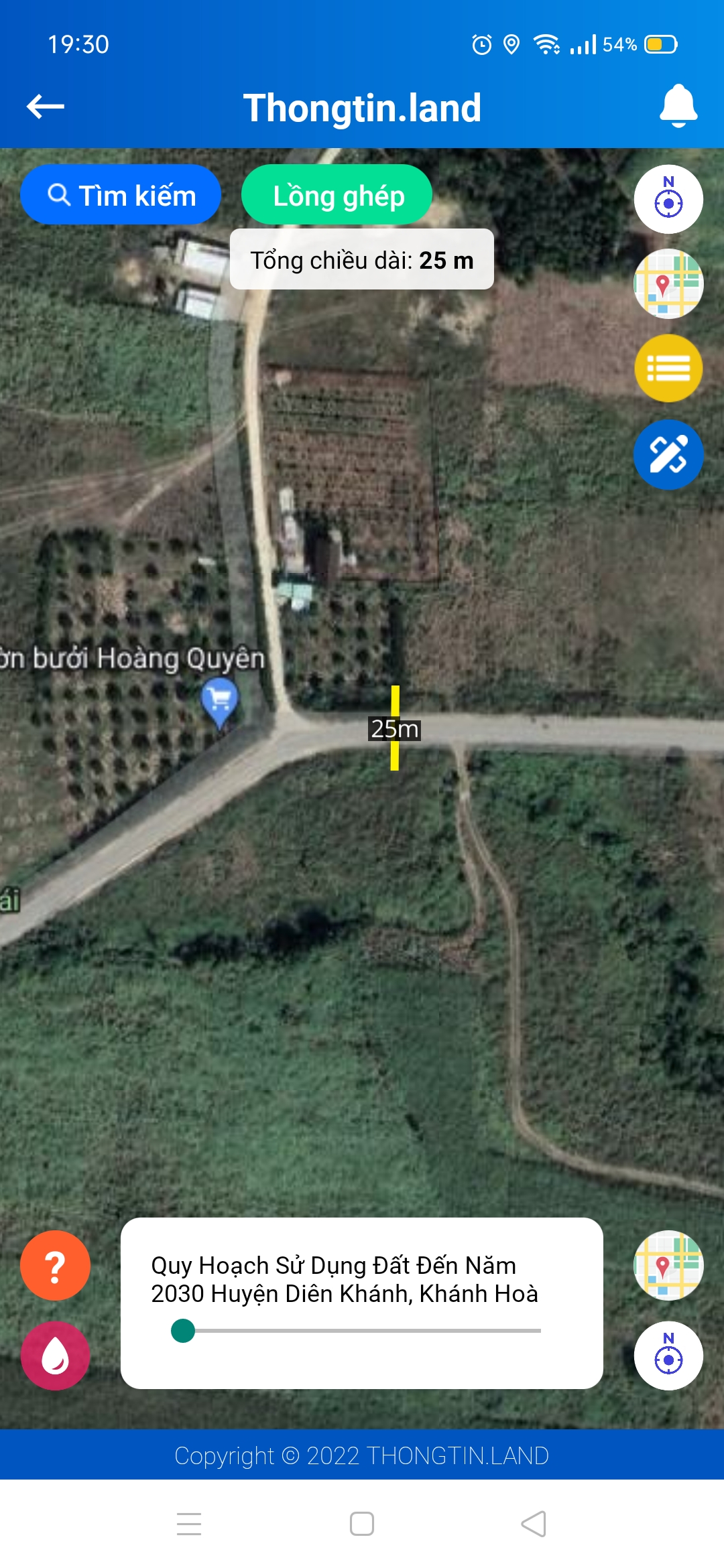Open help with the orange question mark
This screenshot has height=1568, width=724.
tap(55, 1266)
